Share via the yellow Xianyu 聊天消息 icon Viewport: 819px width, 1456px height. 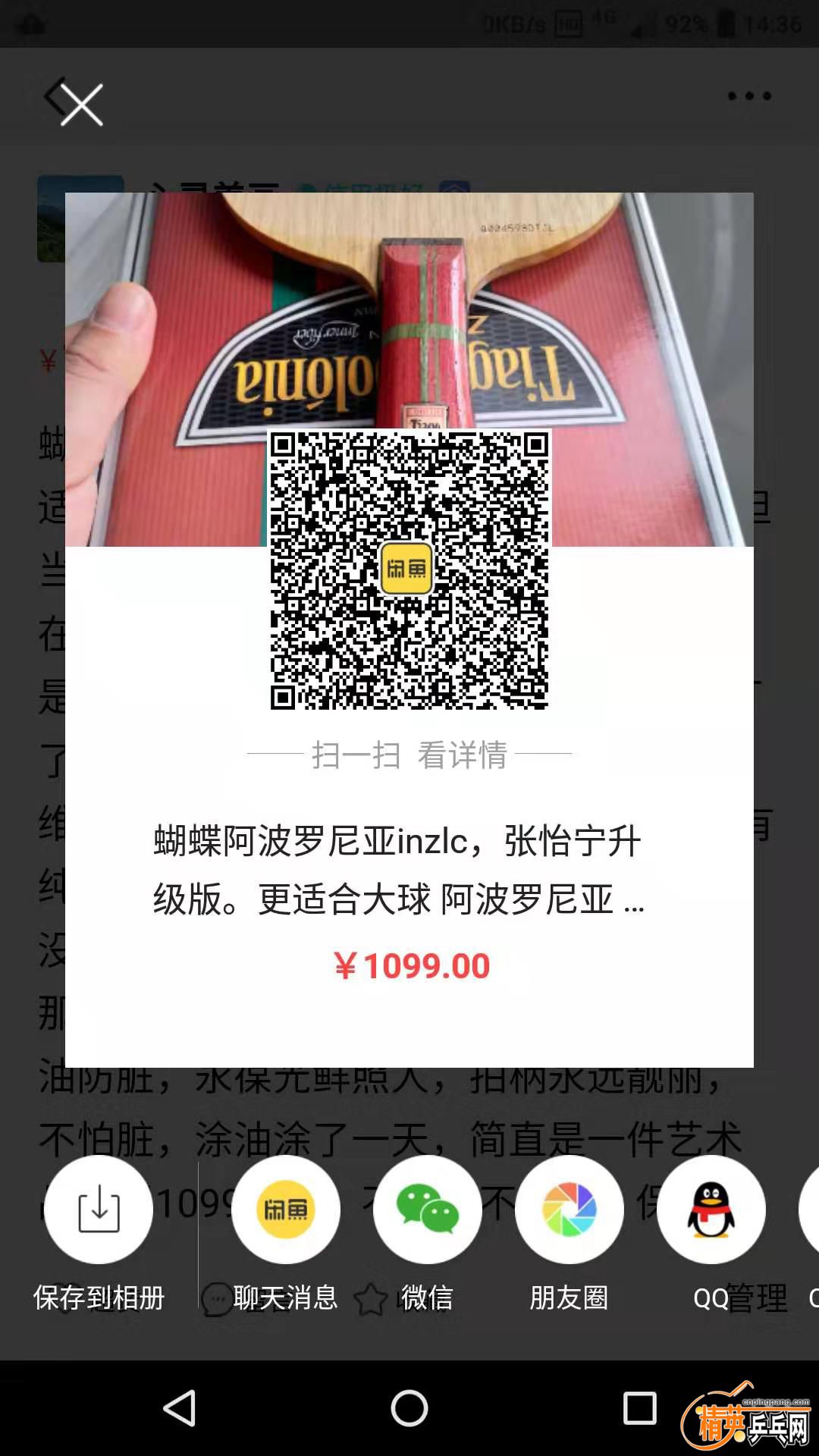(x=286, y=1209)
